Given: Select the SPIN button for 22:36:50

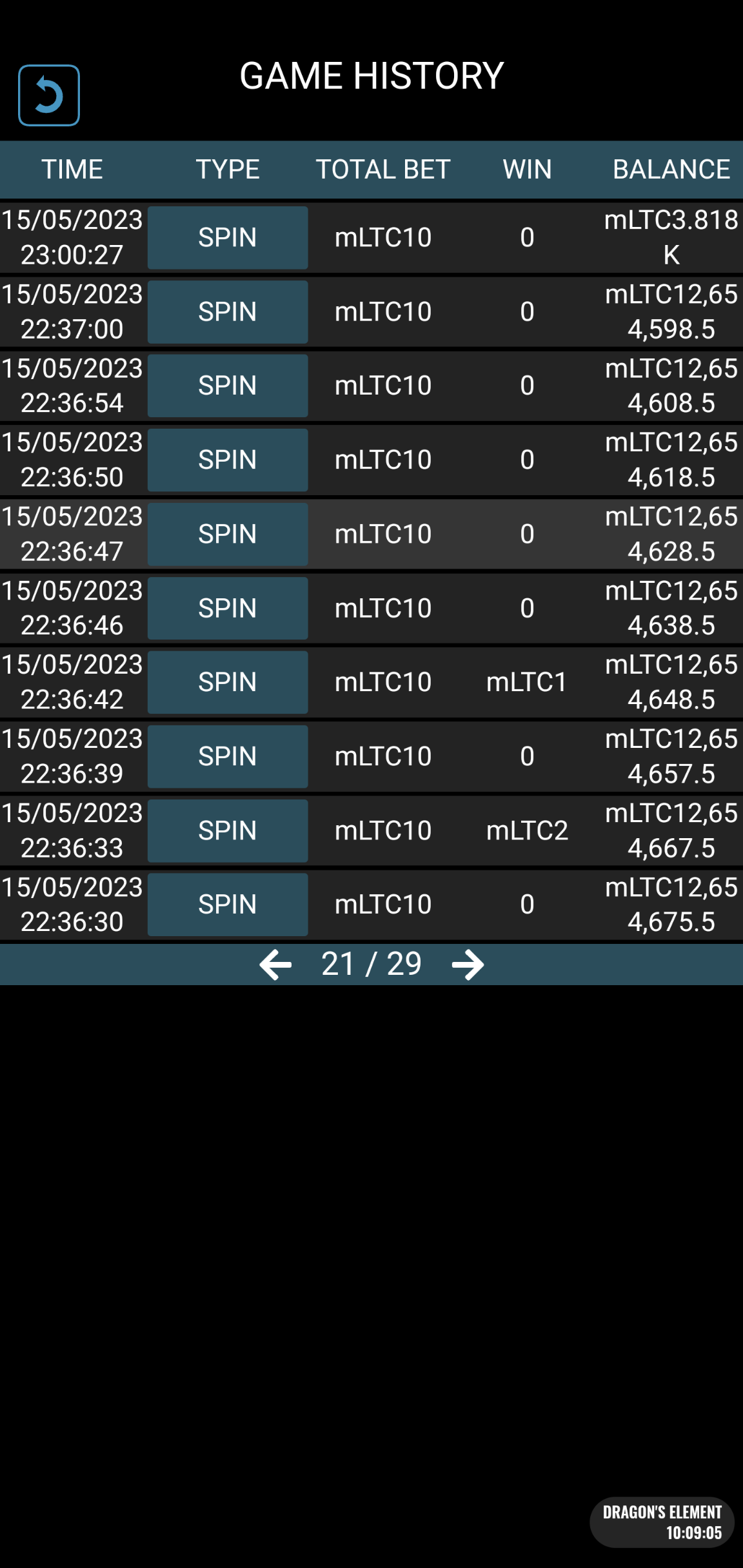Looking at the screenshot, I should [x=228, y=460].
